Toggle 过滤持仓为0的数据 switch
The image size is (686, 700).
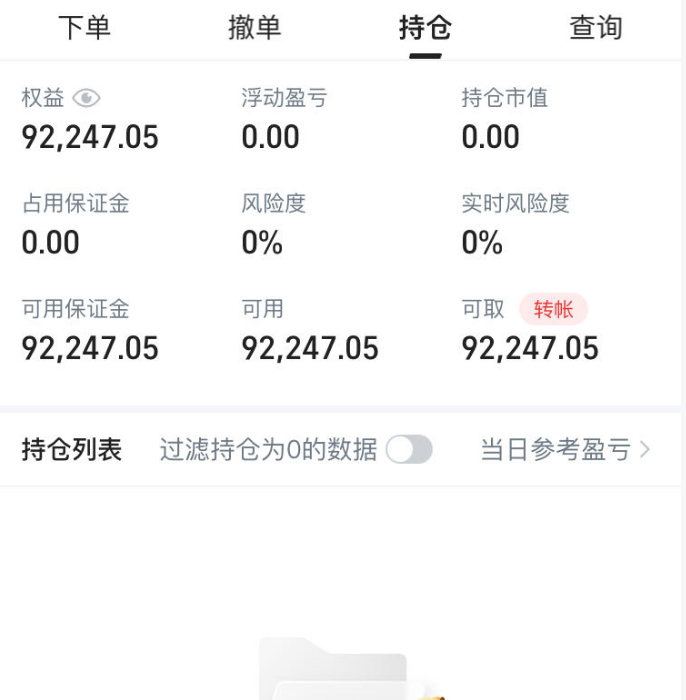coord(409,450)
